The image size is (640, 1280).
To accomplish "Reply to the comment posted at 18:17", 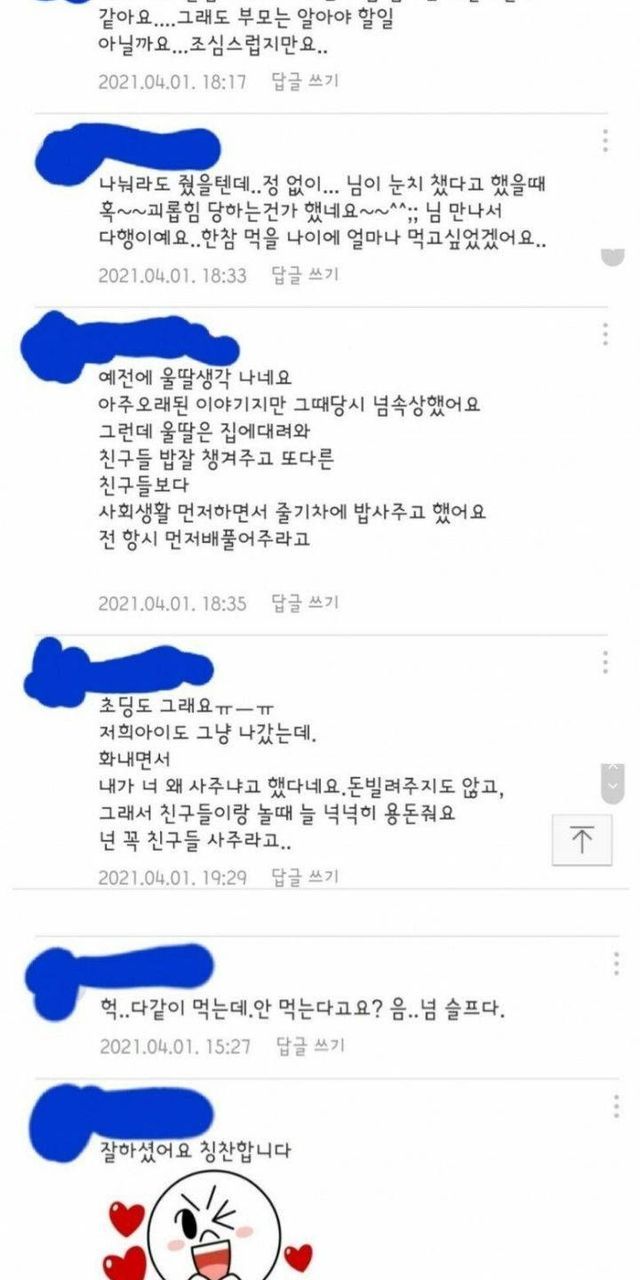I will click(x=305, y=82).
